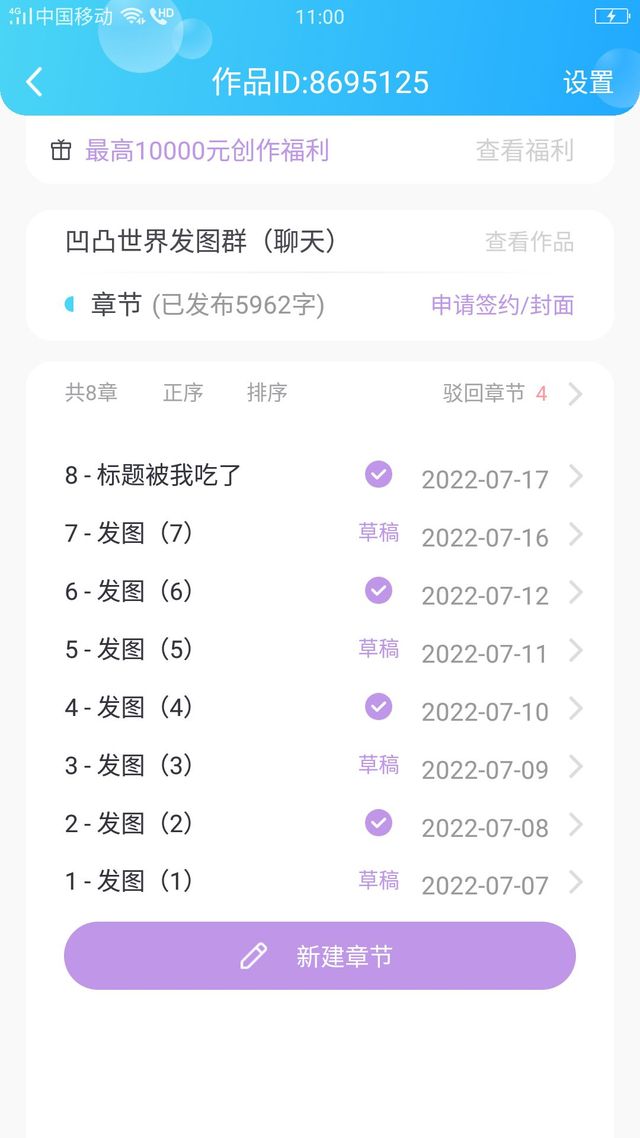Tap 查看福利 to view creation benefits
This screenshot has height=1138, width=640.
[525, 151]
